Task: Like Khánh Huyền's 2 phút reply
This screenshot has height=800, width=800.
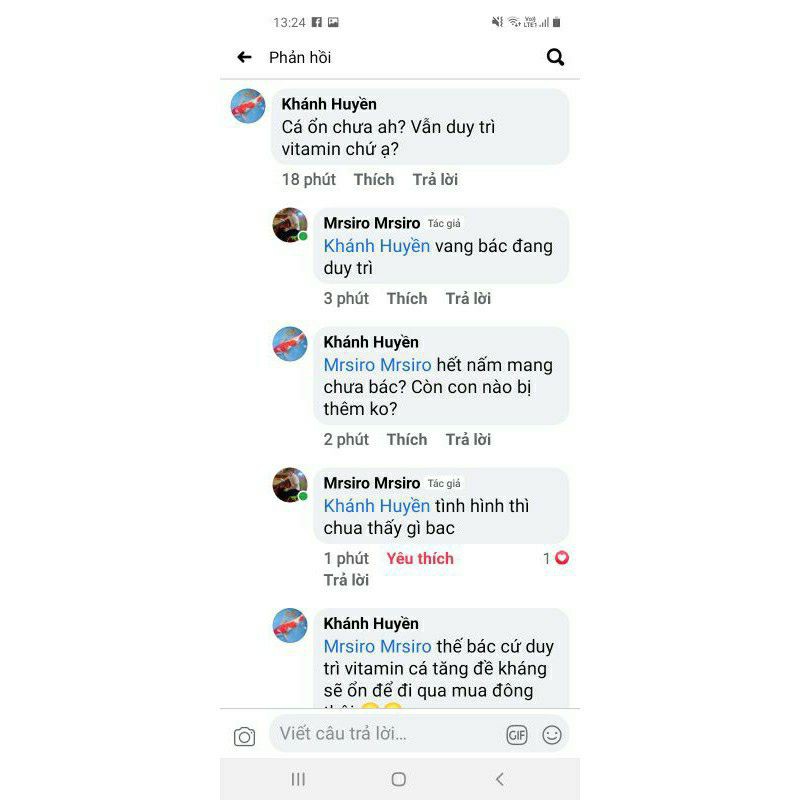Action: (407, 439)
